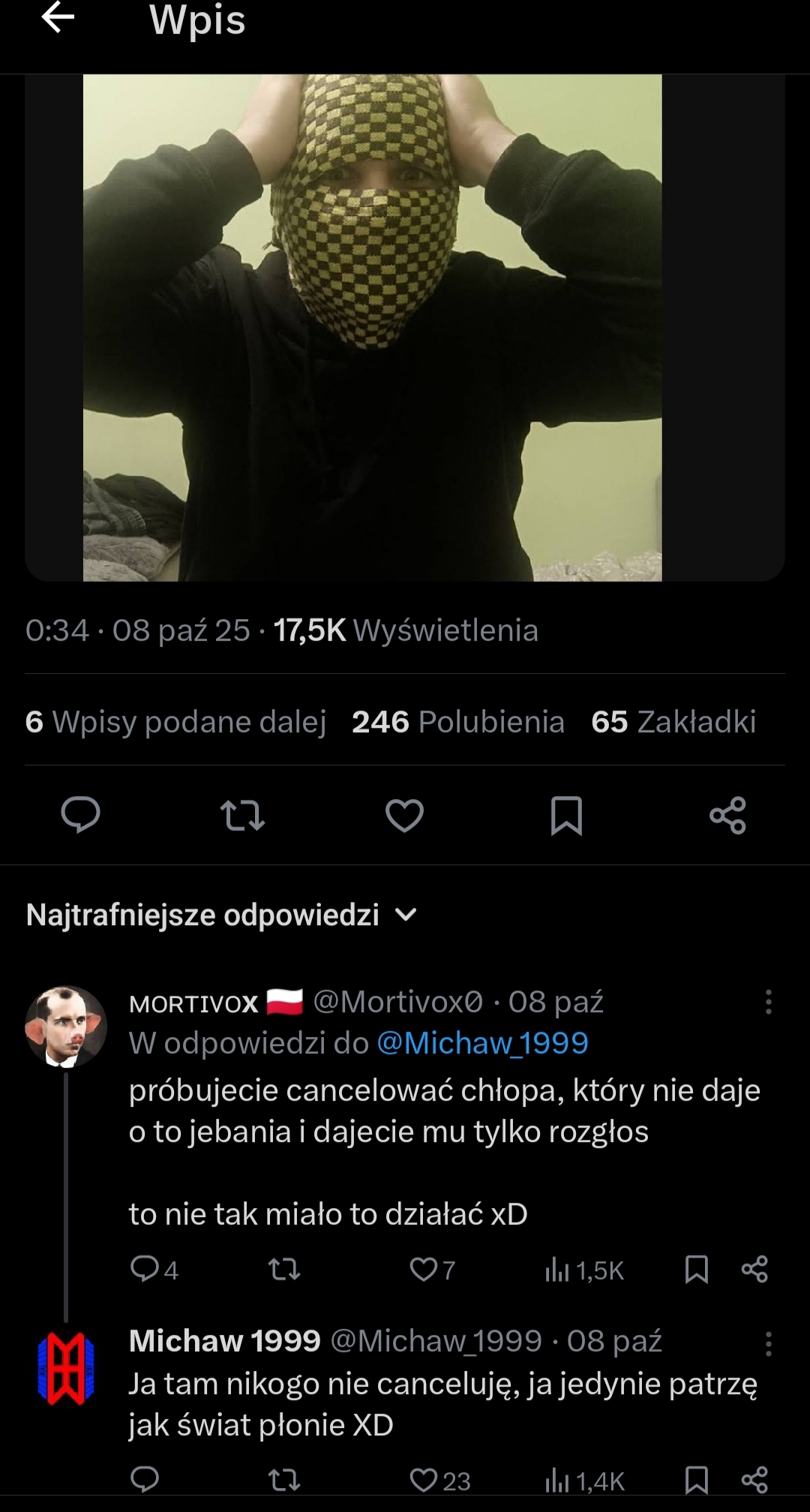
Task: Open the @Michaw_1999 mention link
Action: pyautogui.click(x=482, y=1043)
